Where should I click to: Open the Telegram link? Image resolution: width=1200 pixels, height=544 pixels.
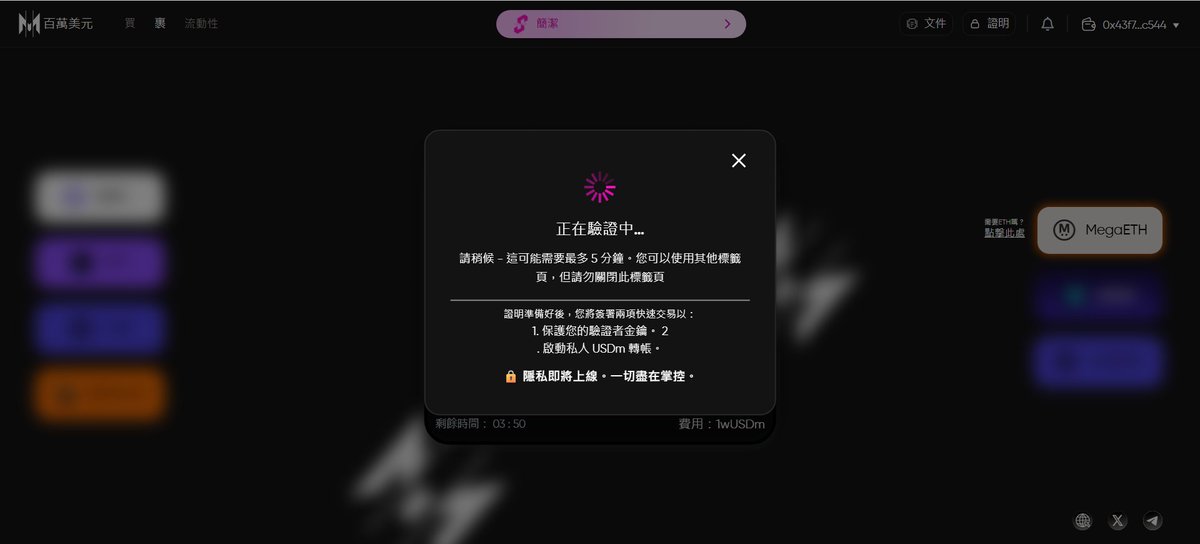1152,521
